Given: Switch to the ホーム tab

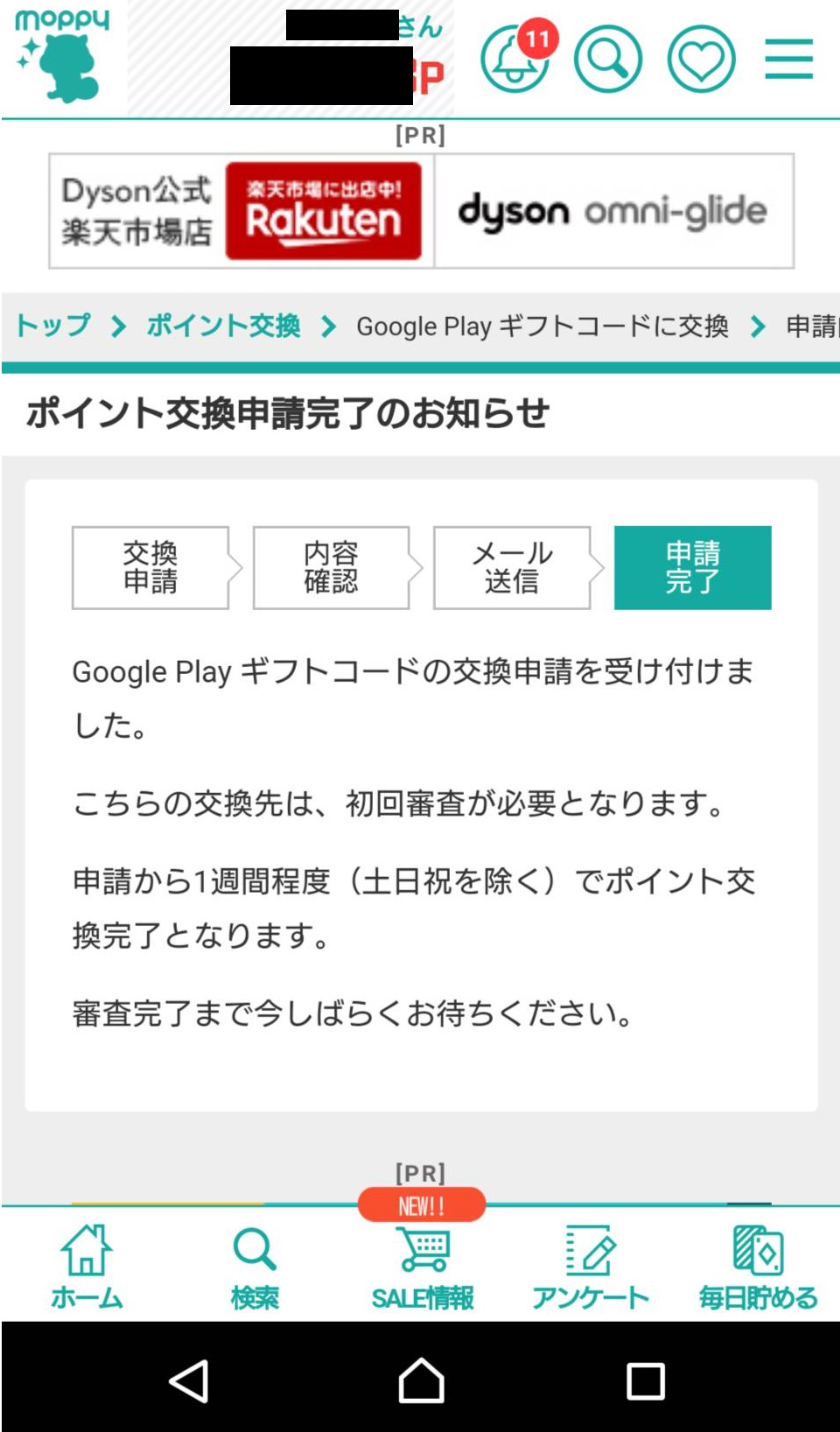Looking at the screenshot, I should [86, 1266].
